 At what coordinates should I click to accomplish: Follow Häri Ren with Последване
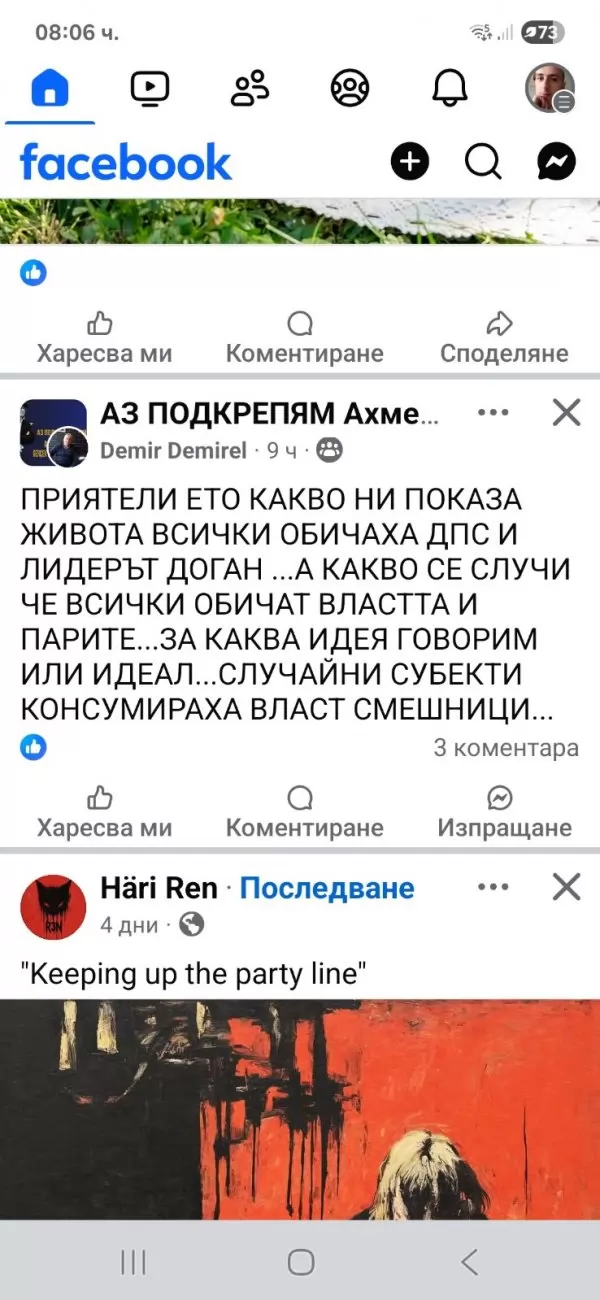pos(327,887)
